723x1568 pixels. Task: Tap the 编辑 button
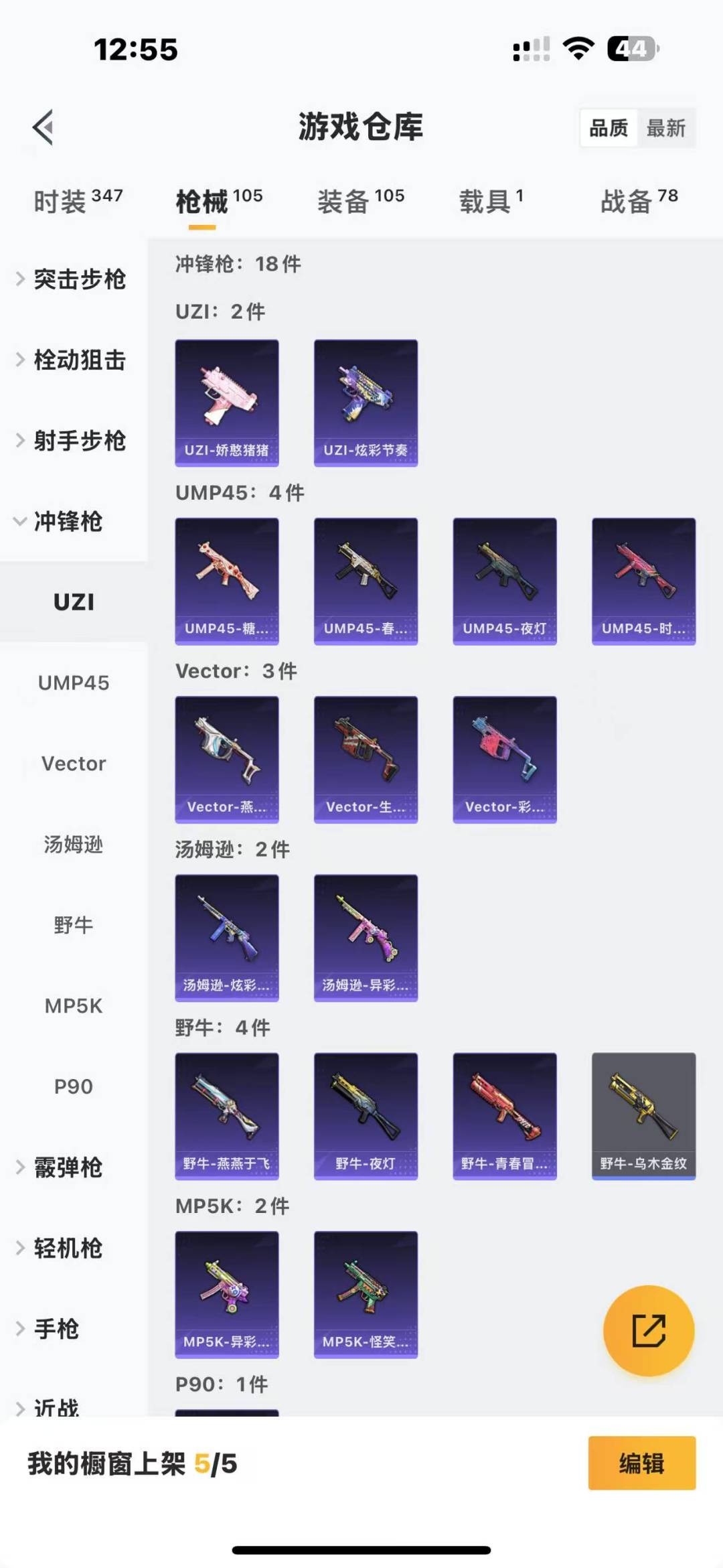tap(641, 1464)
